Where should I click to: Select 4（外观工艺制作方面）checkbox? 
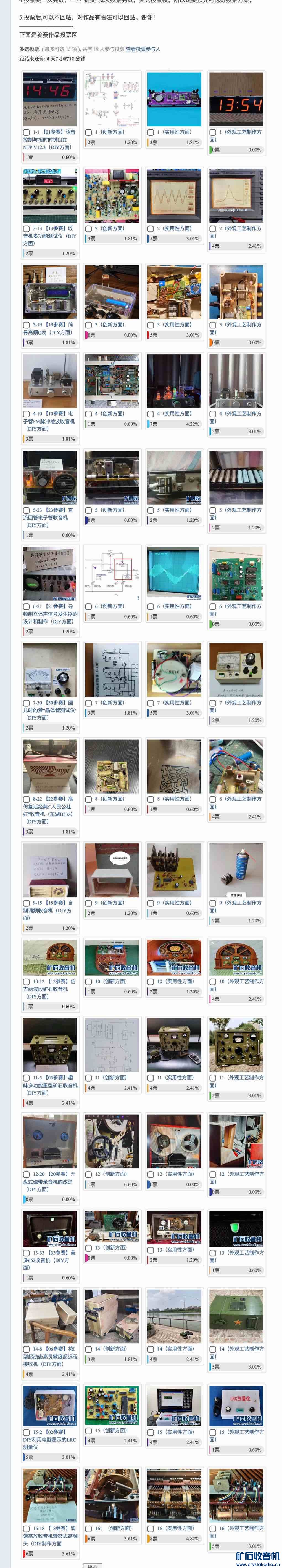pos(213,414)
